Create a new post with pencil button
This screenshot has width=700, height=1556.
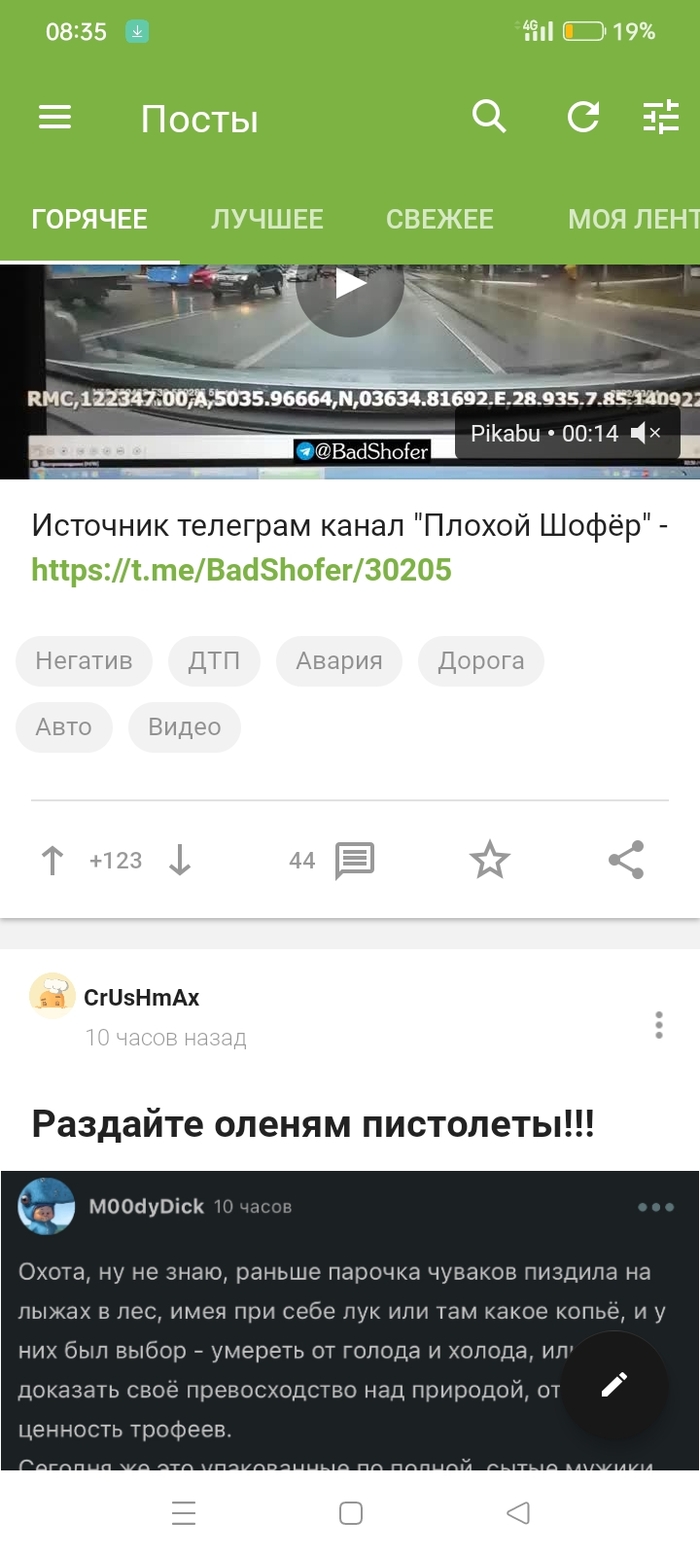point(614,1384)
